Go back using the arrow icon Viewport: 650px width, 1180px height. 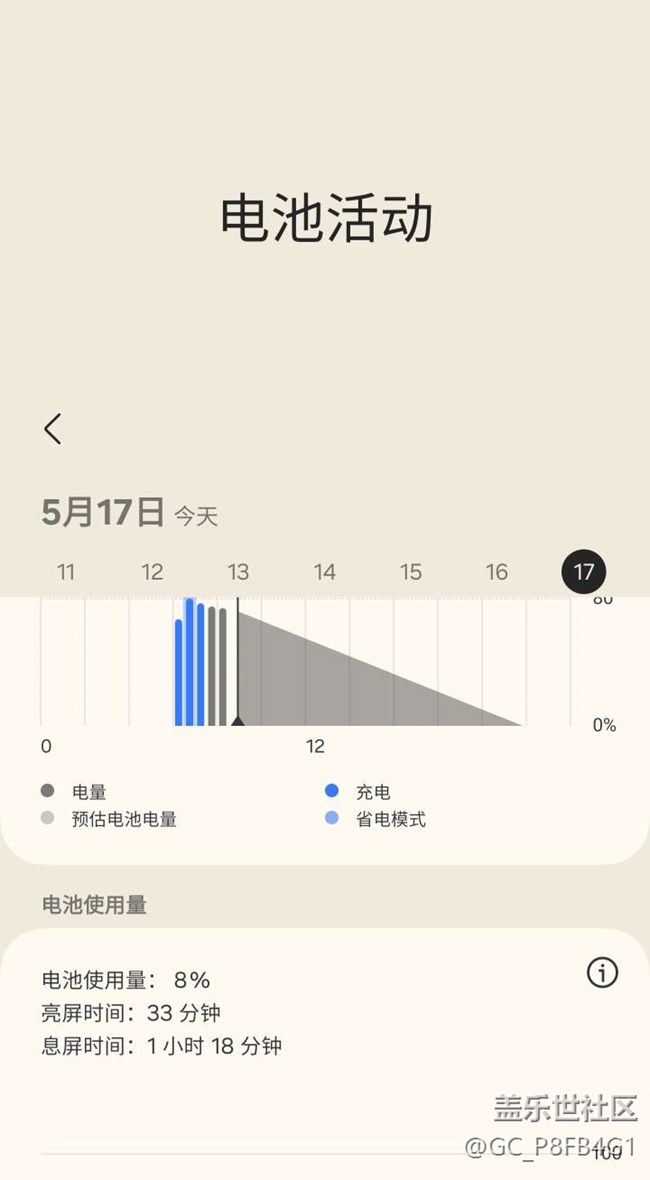coord(53,429)
